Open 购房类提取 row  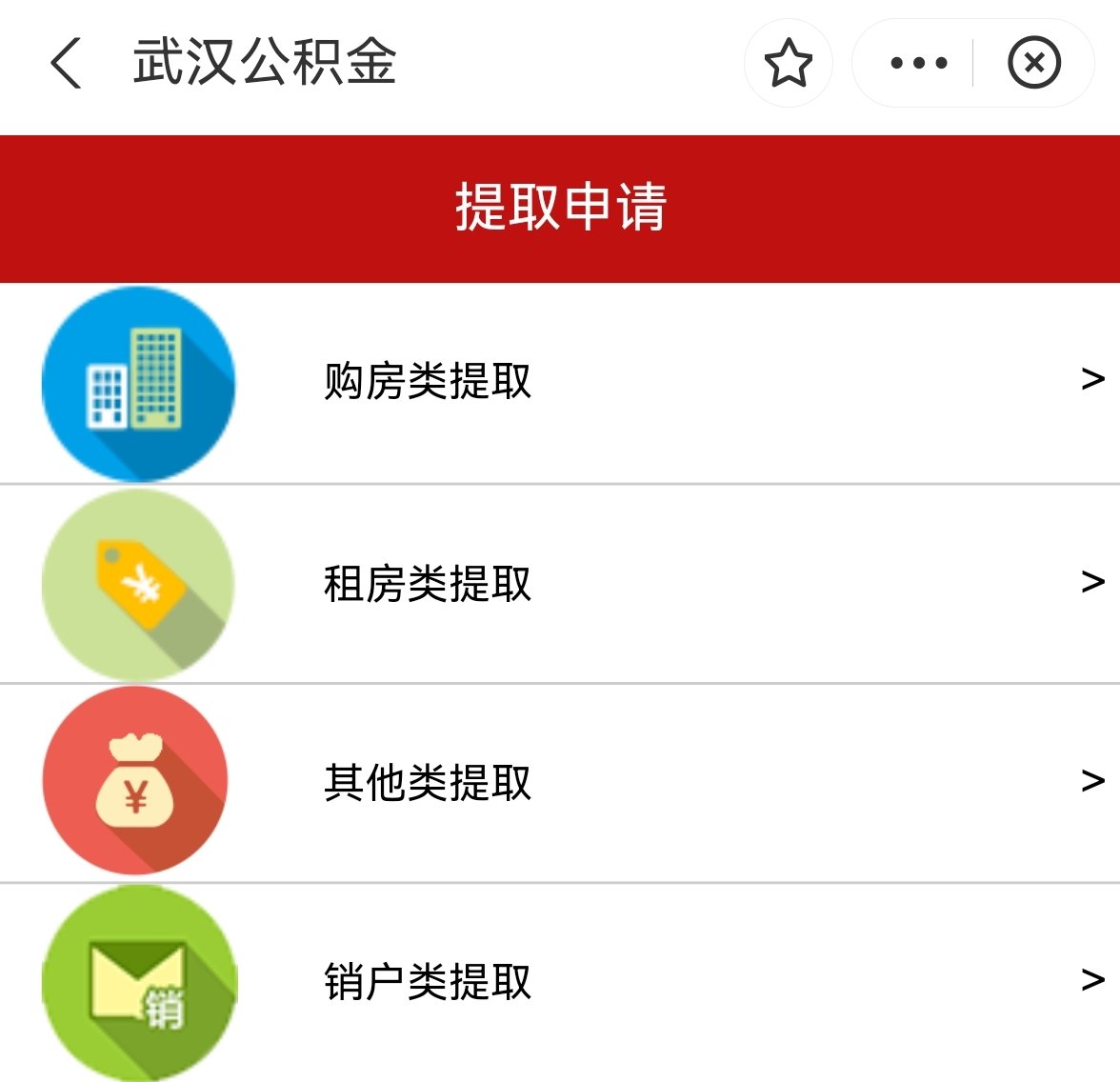[560, 382]
